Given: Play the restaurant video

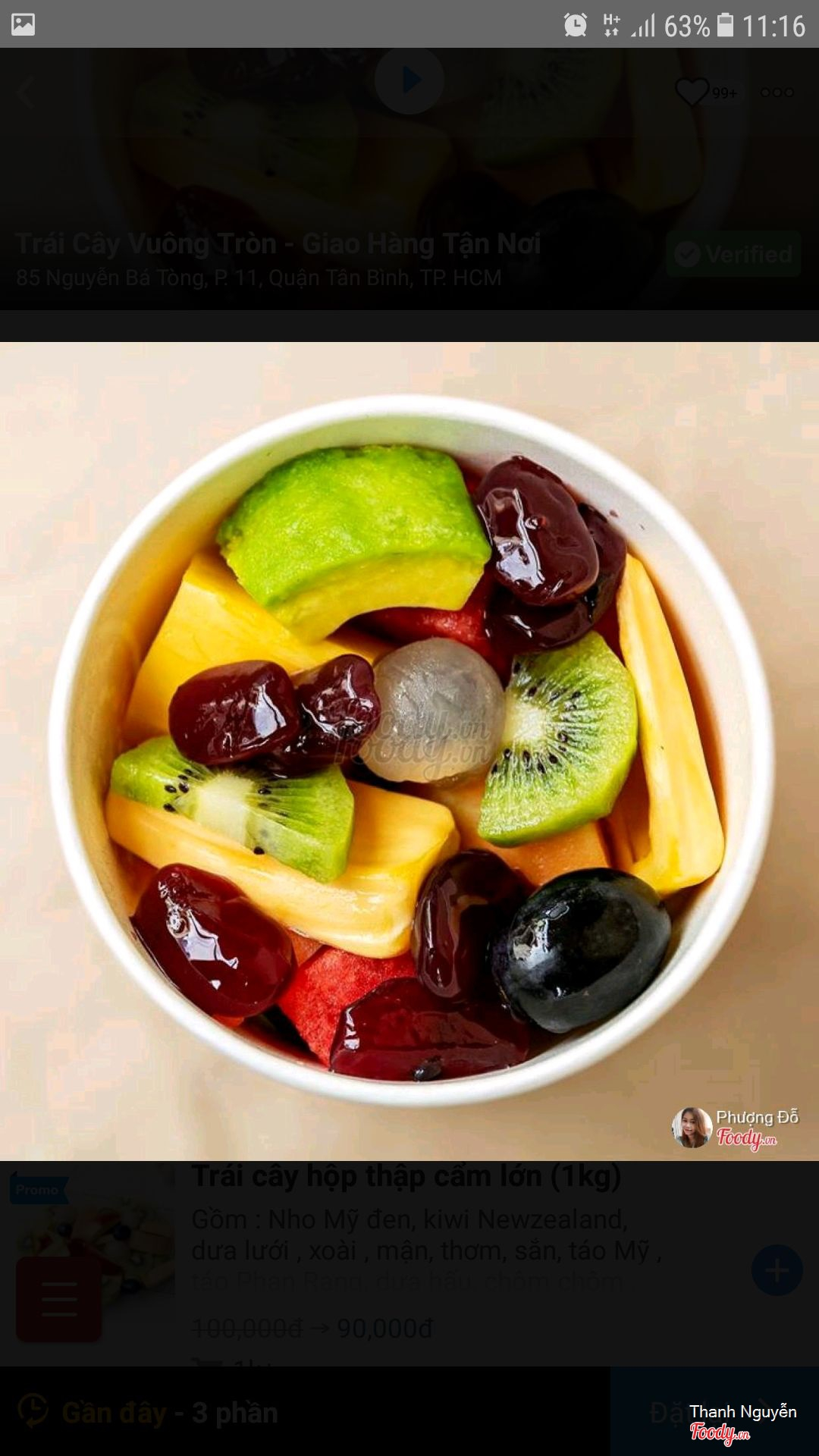Looking at the screenshot, I should point(409,80).
